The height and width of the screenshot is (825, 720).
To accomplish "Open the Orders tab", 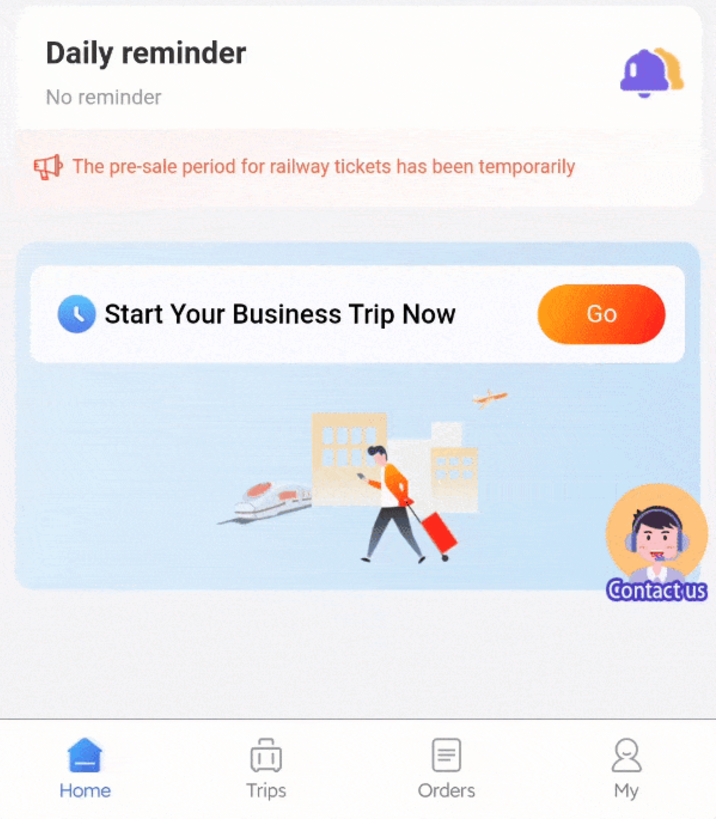I will coord(446,768).
